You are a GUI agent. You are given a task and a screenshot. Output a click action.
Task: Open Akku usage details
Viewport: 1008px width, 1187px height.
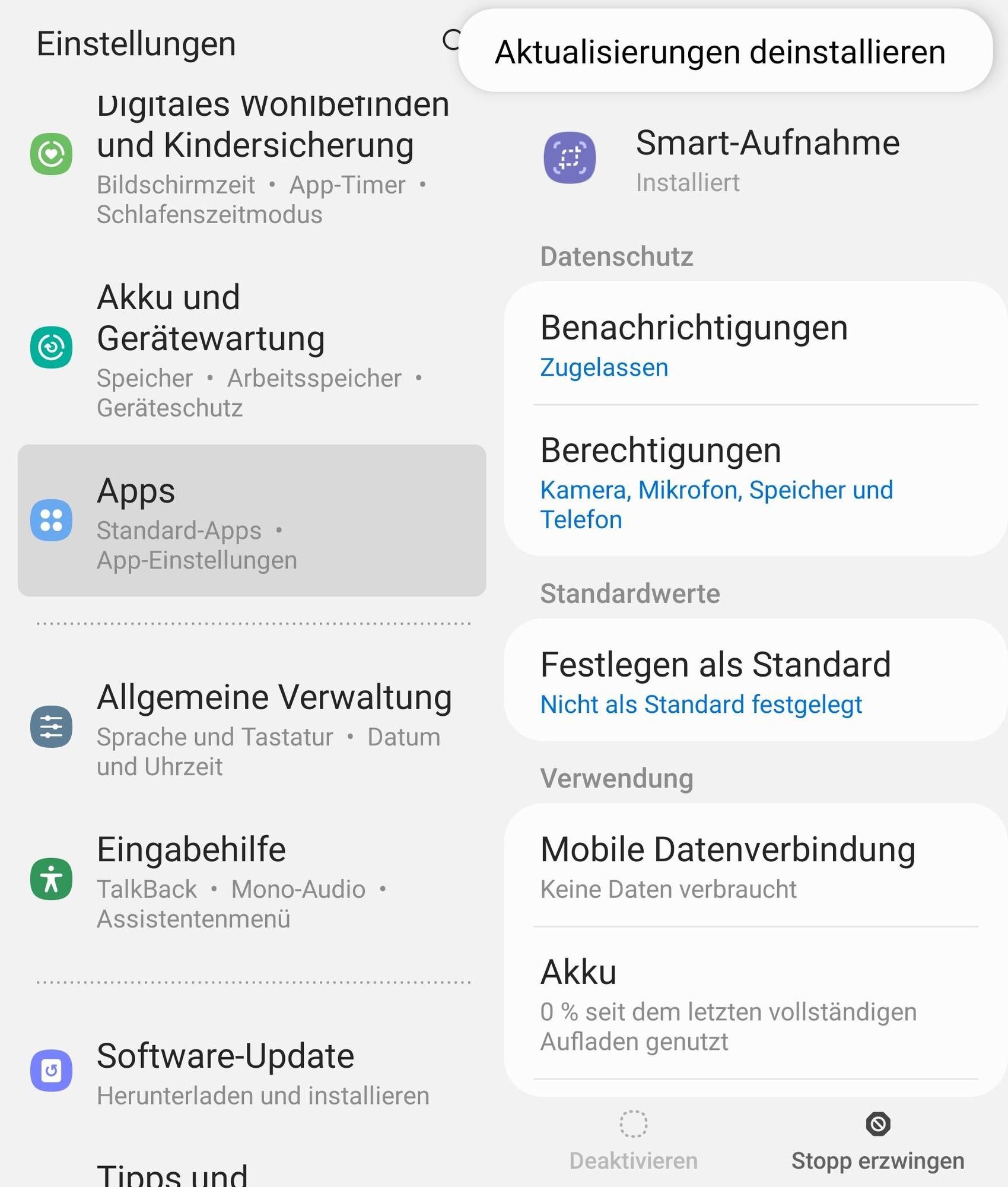tap(753, 1004)
